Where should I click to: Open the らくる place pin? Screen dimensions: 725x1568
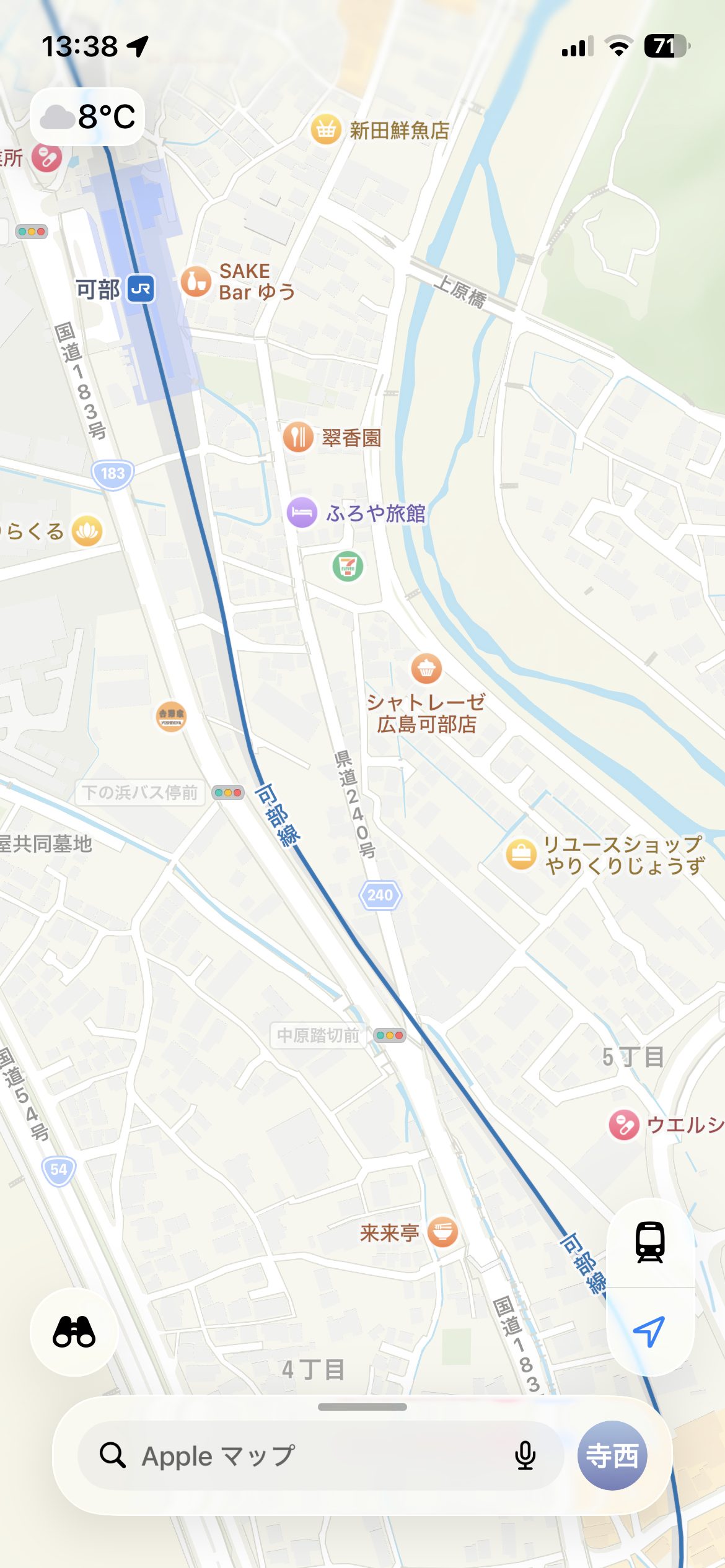(x=87, y=531)
